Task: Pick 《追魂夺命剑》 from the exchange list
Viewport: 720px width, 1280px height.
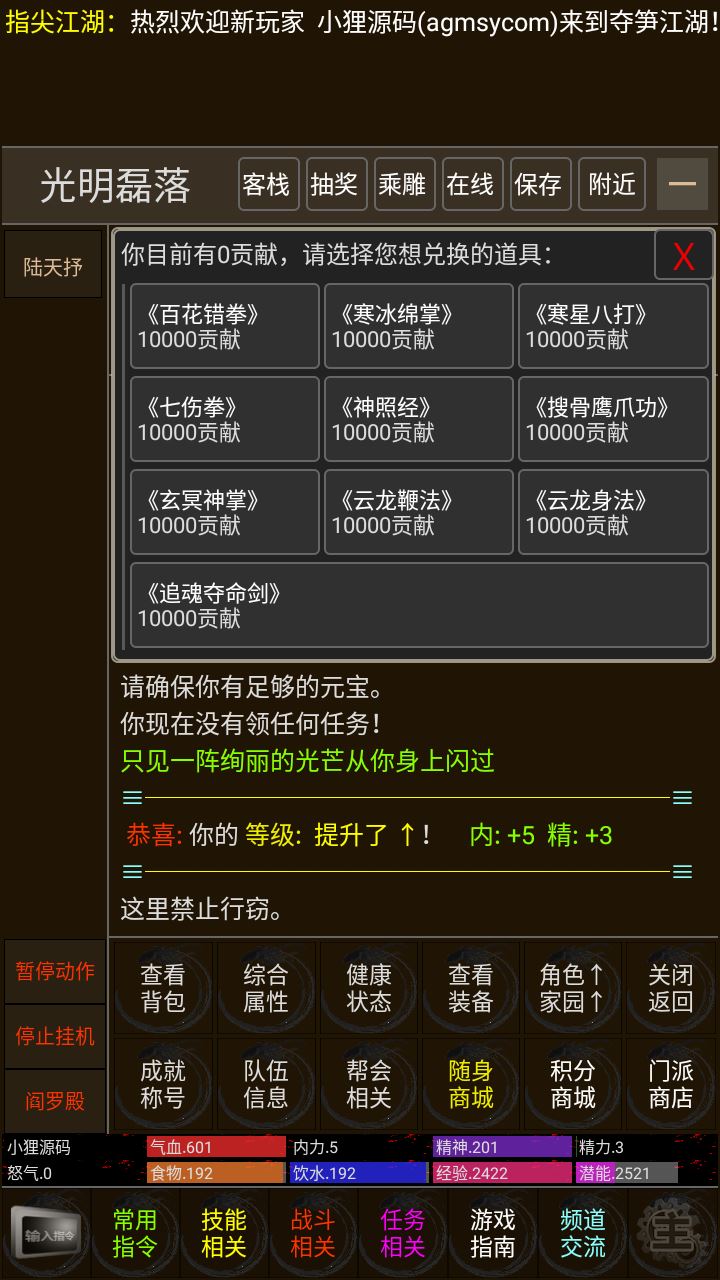Action: pos(418,605)
